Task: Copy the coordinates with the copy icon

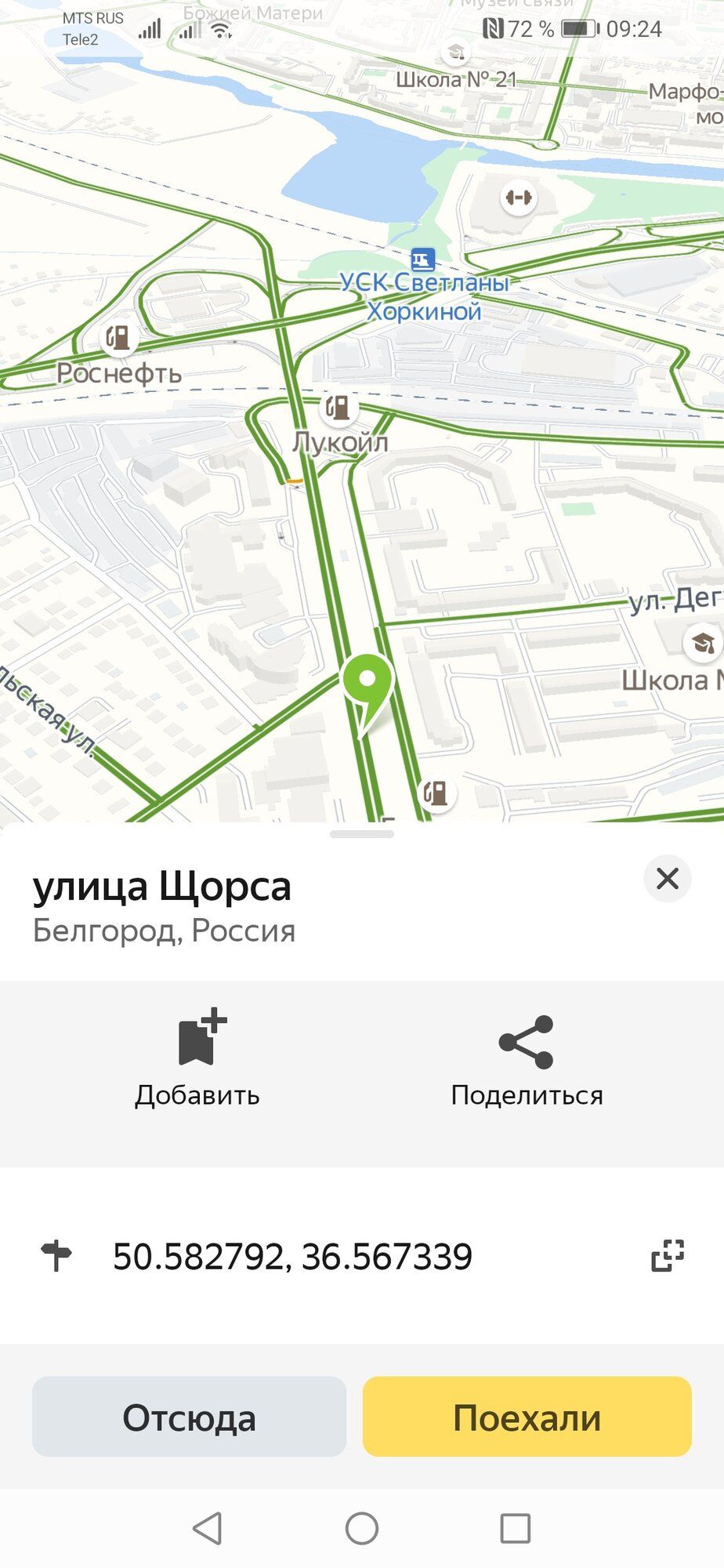Action: click(x=668, y=1255)
